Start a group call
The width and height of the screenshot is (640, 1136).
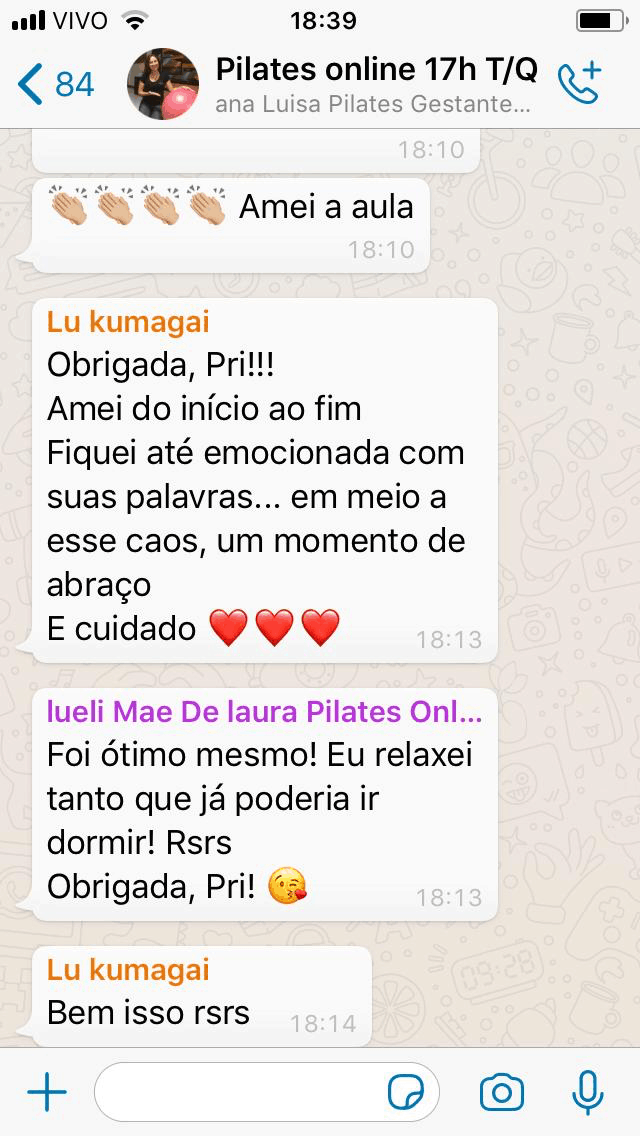click(x=580, y=83)
